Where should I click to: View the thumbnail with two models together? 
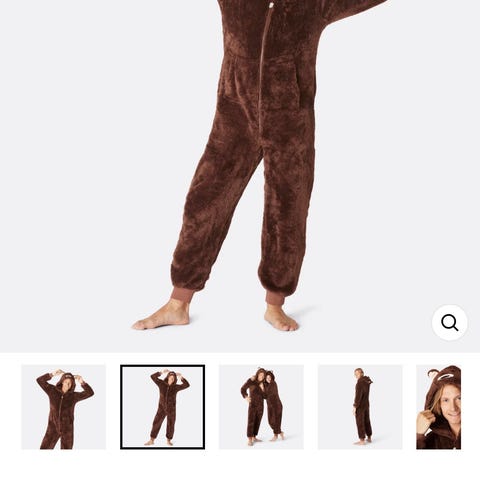coord(261,407)
